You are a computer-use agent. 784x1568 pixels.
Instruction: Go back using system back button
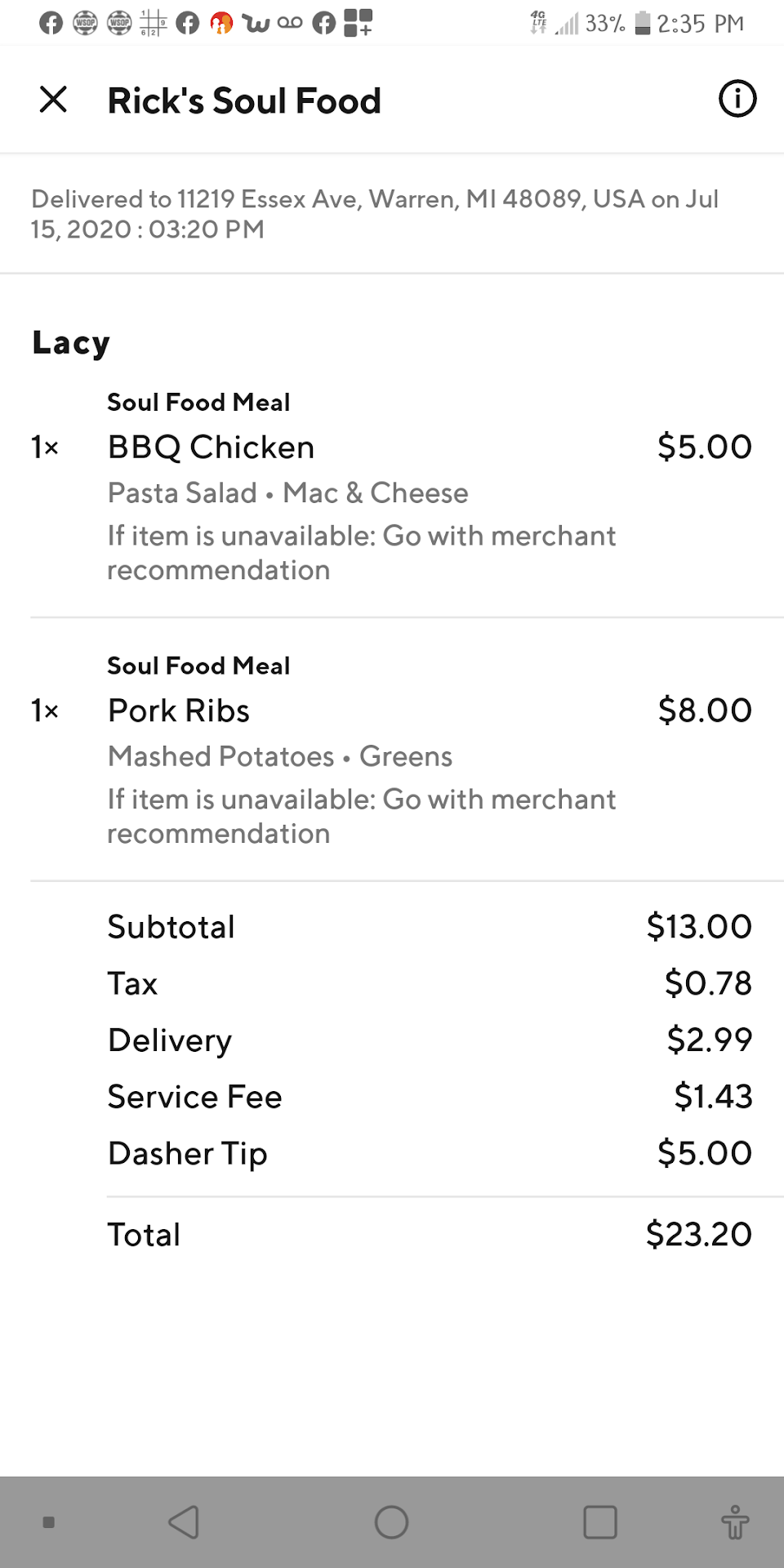click(185, 1522)
